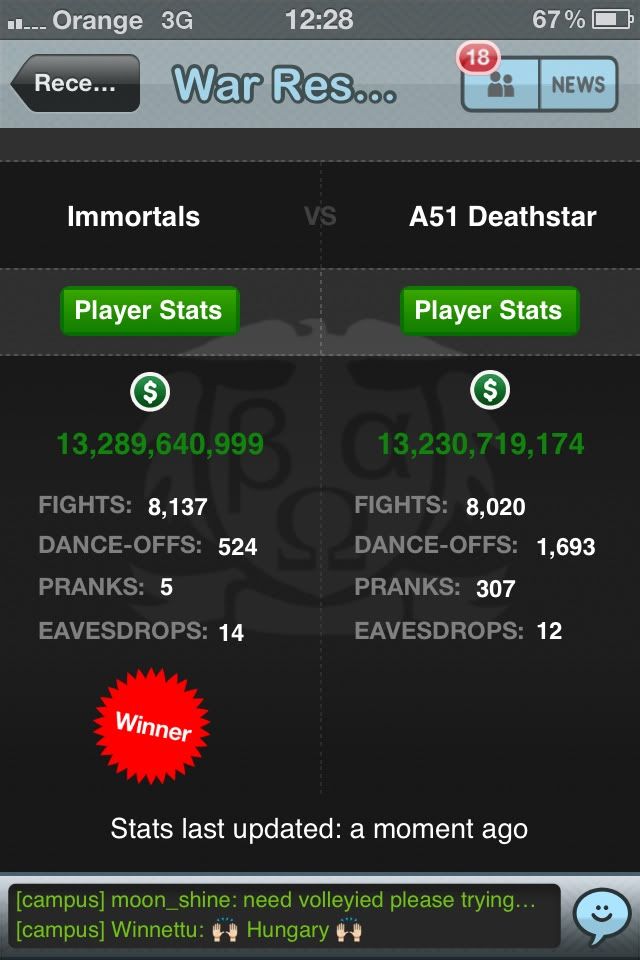View Player Stats for Immortals
This screenshot has height=960, width=640.
(149, 311)
